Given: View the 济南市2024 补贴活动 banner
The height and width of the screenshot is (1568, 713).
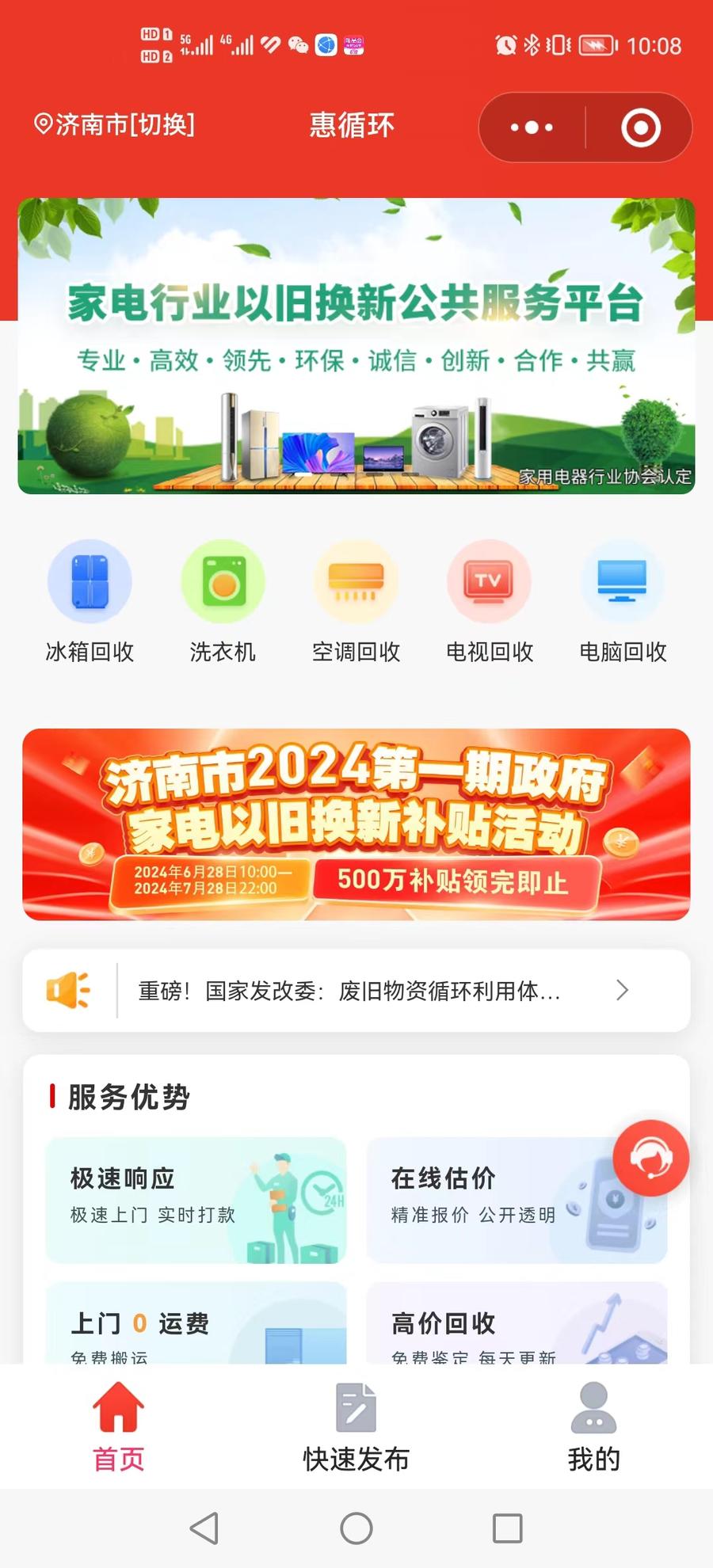Looking at the screenshot, I should pos(356,824).
